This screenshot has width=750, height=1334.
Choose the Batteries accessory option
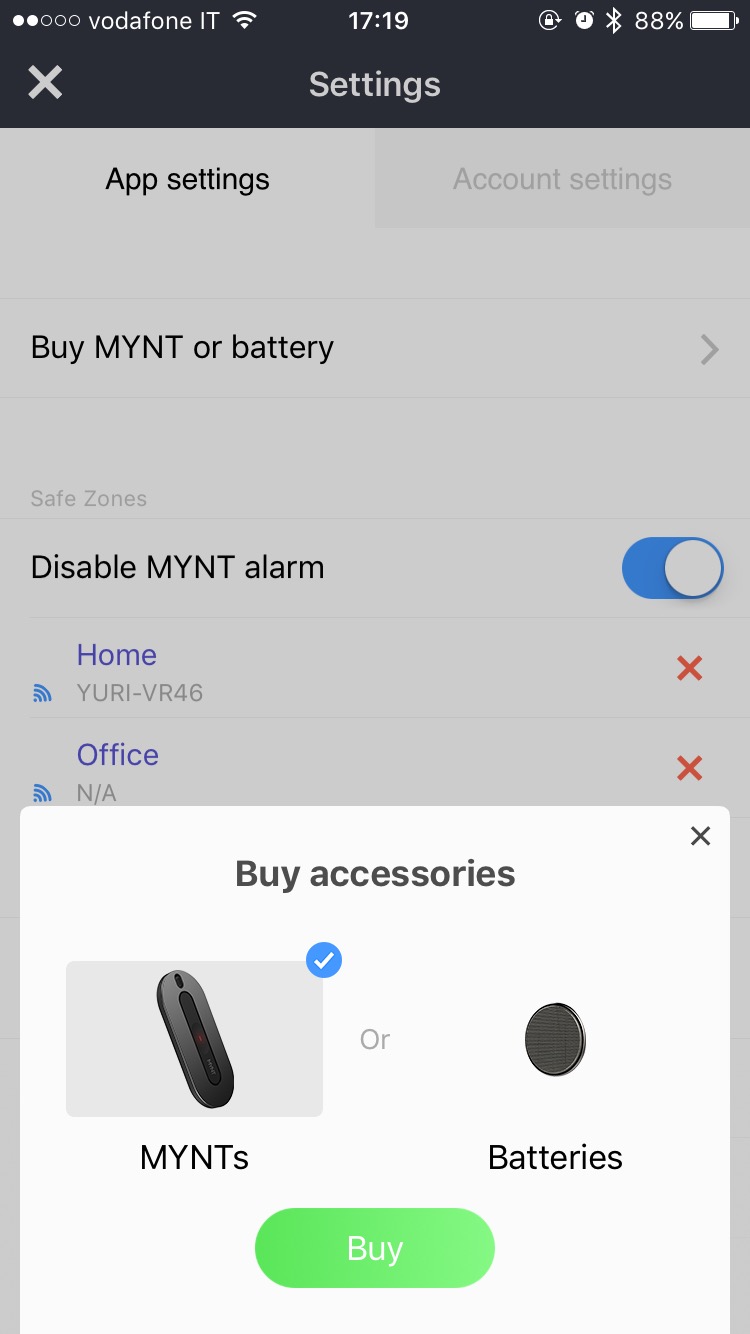[x=555, y=1040]
